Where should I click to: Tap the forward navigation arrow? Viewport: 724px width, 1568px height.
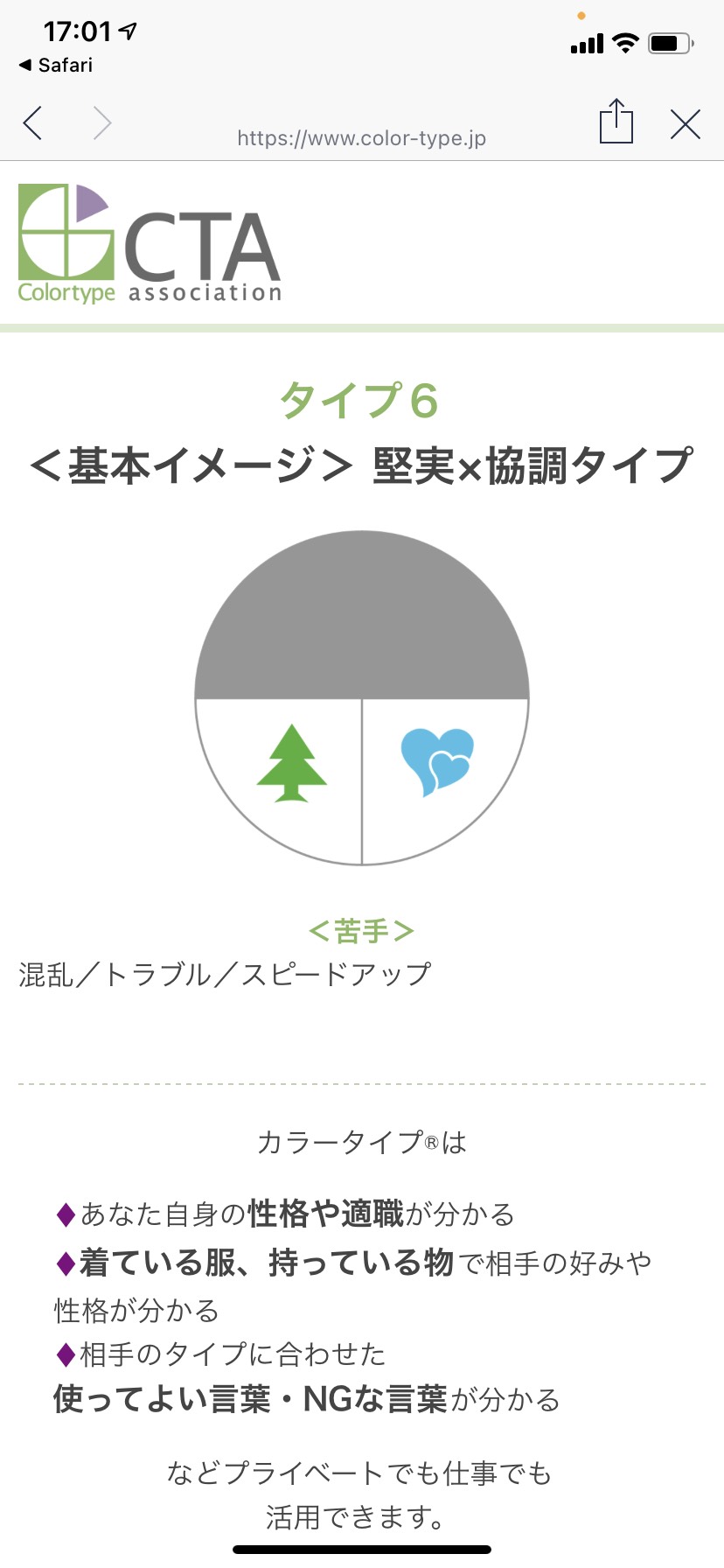click(102, 123)
